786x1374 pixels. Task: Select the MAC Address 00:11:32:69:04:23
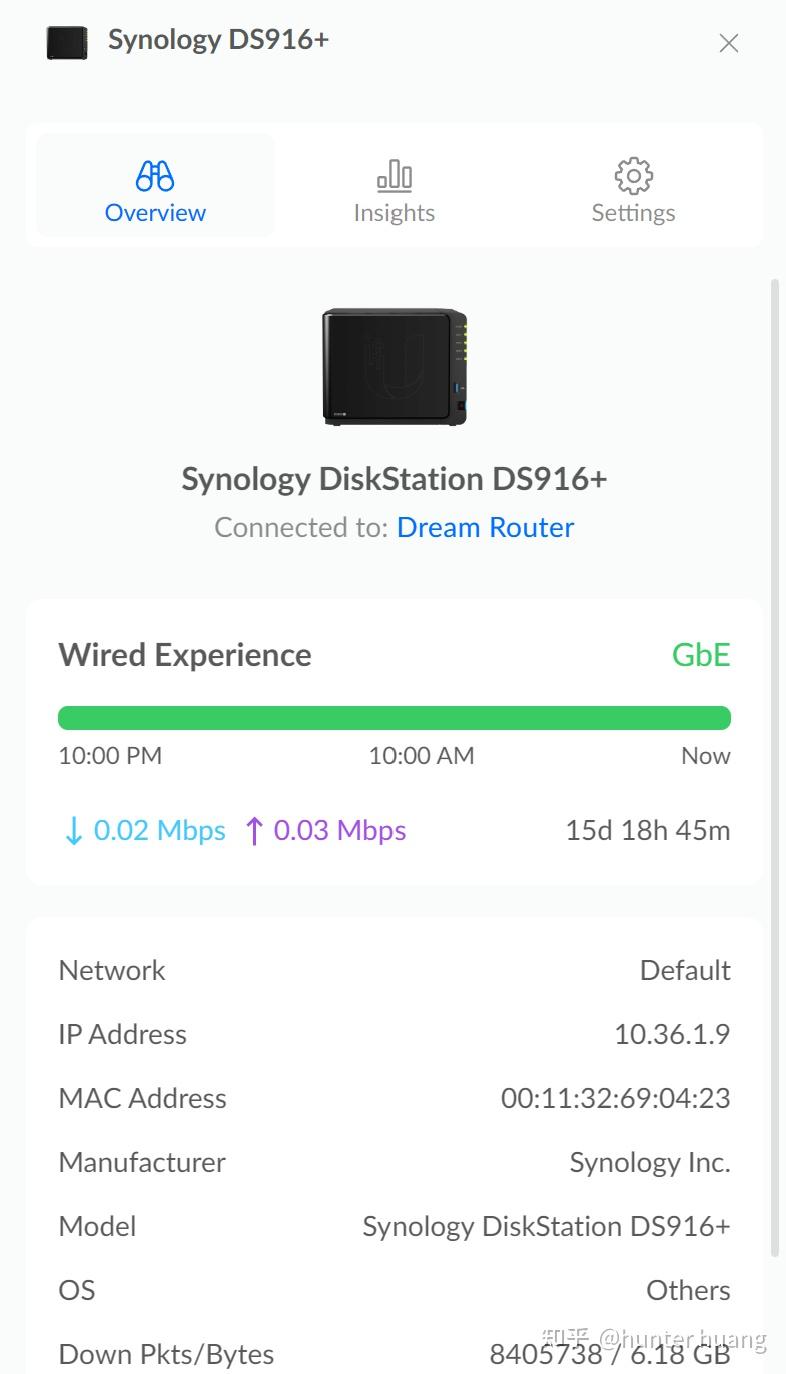[617, 1098]
